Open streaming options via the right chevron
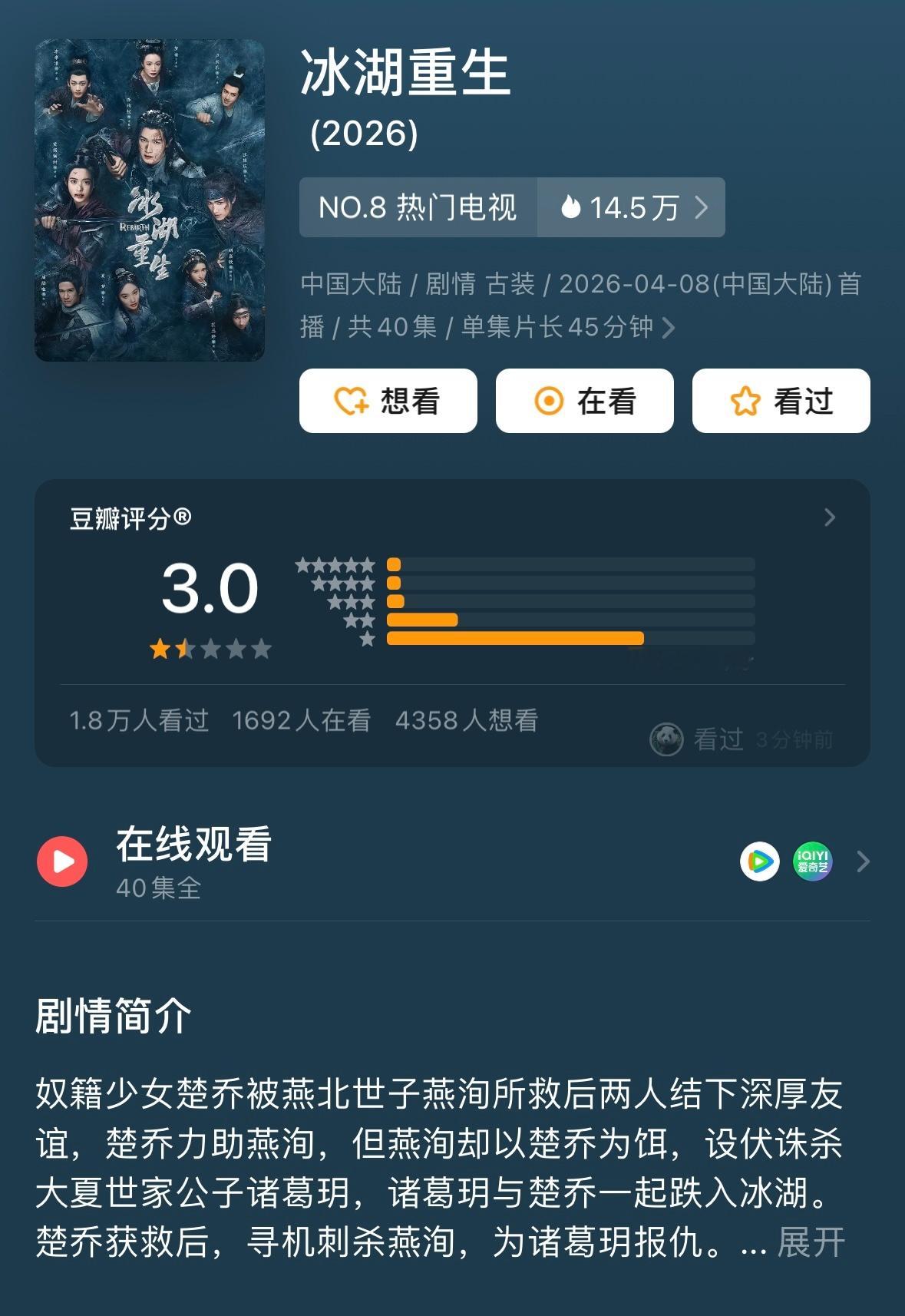Viewport: 905px width, 1316px height. coord(863,863)
